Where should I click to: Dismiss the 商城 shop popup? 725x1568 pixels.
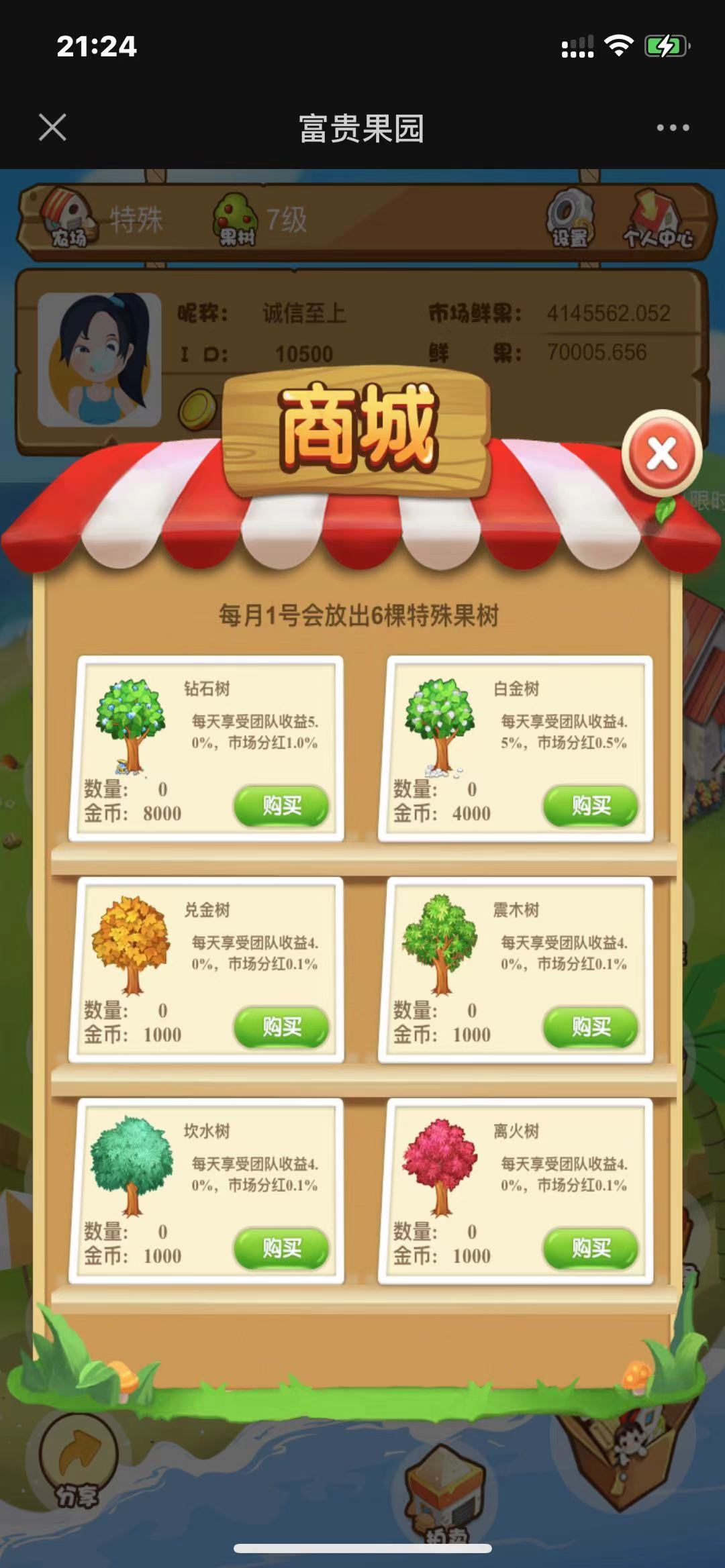662,454
